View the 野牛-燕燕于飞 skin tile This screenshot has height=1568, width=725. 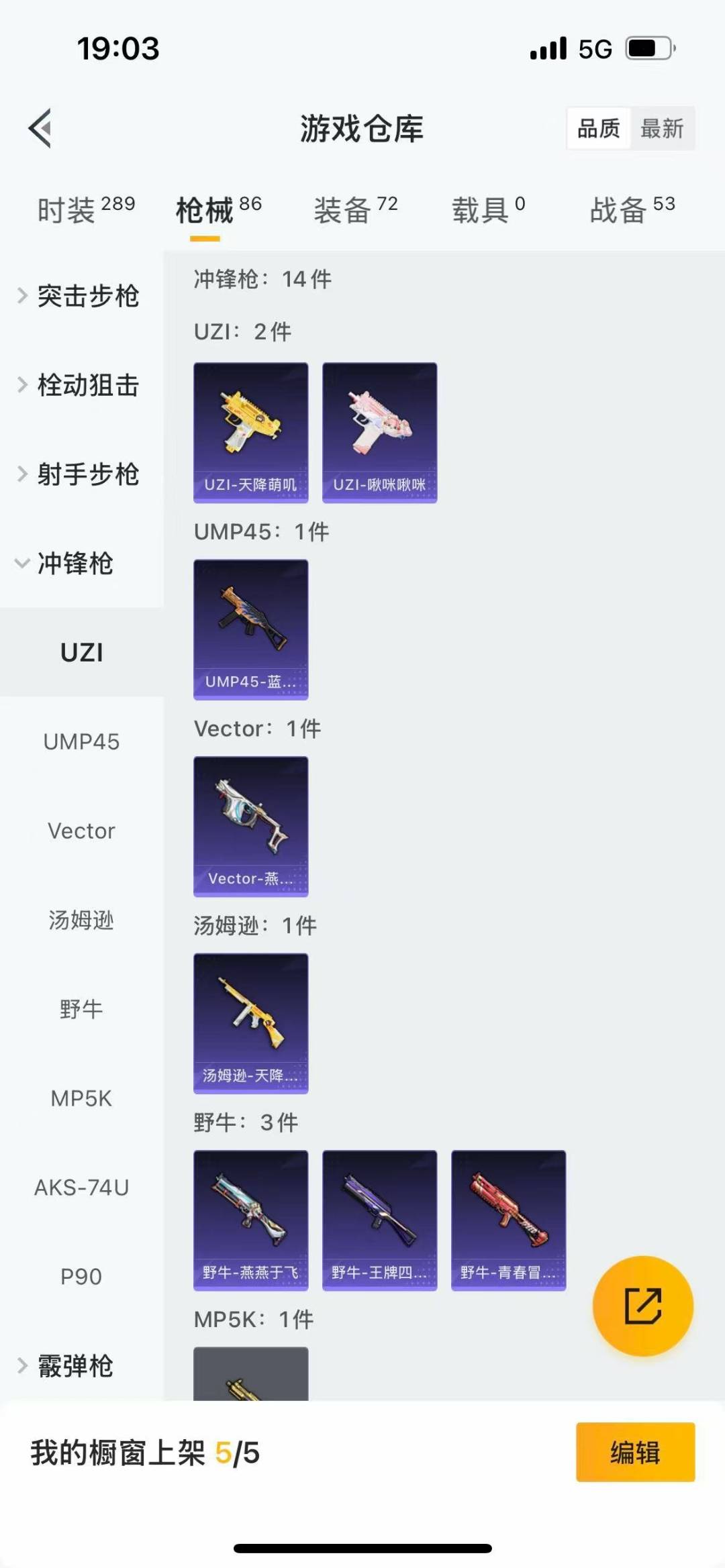(x=251, y=1220)
